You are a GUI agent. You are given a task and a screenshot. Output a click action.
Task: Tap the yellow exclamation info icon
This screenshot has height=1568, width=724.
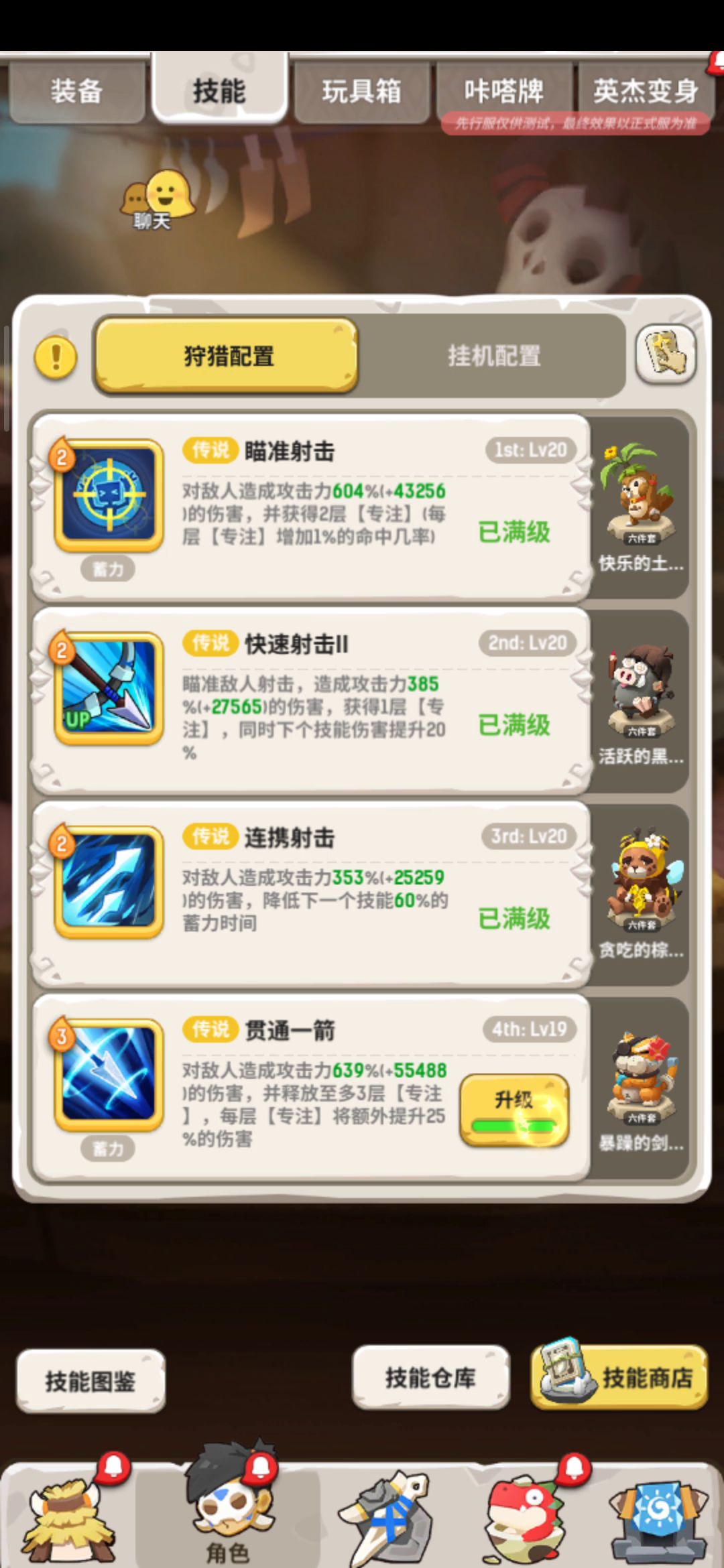pos(56,356)
